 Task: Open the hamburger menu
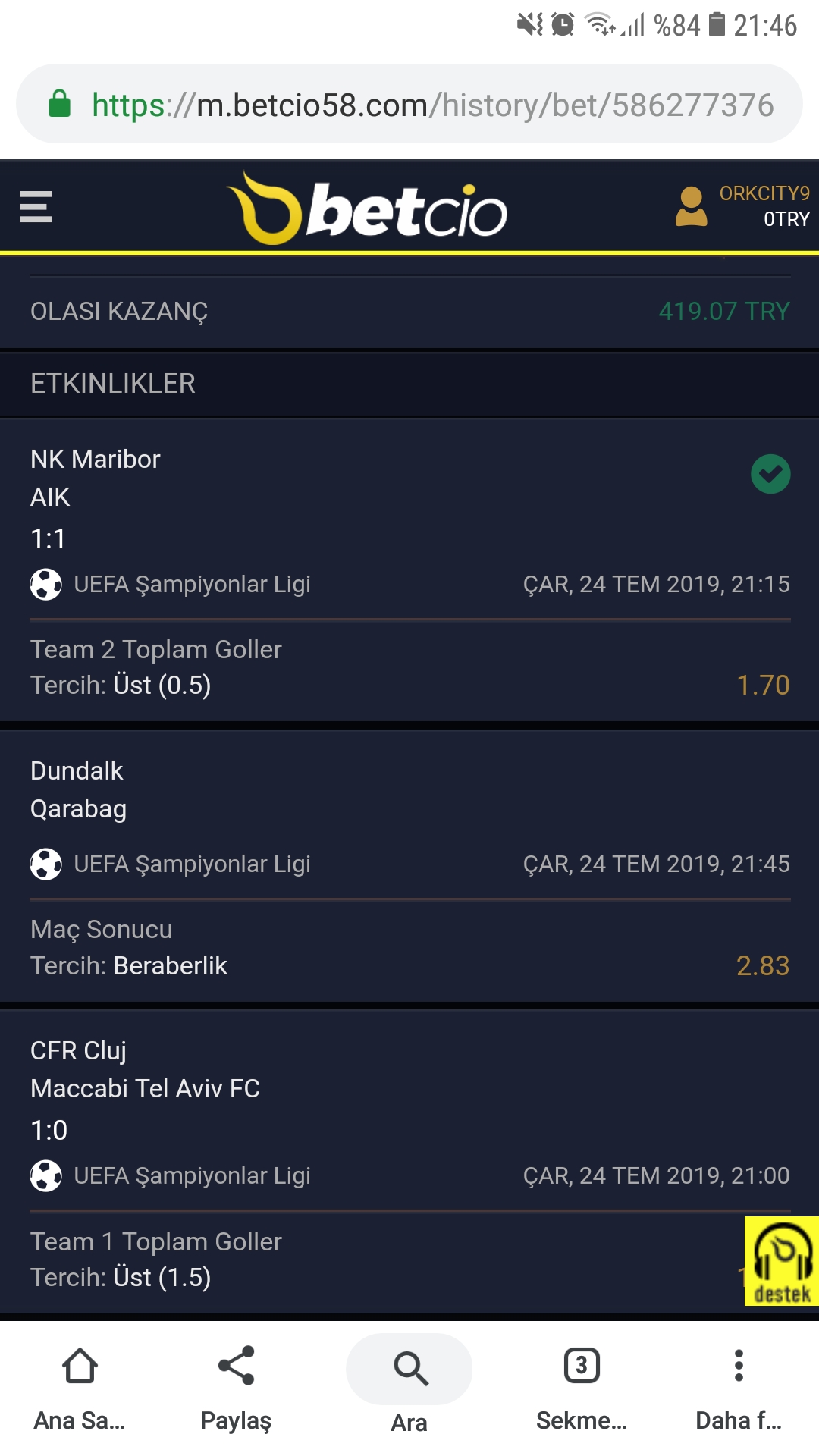click(x=36, y=207)
